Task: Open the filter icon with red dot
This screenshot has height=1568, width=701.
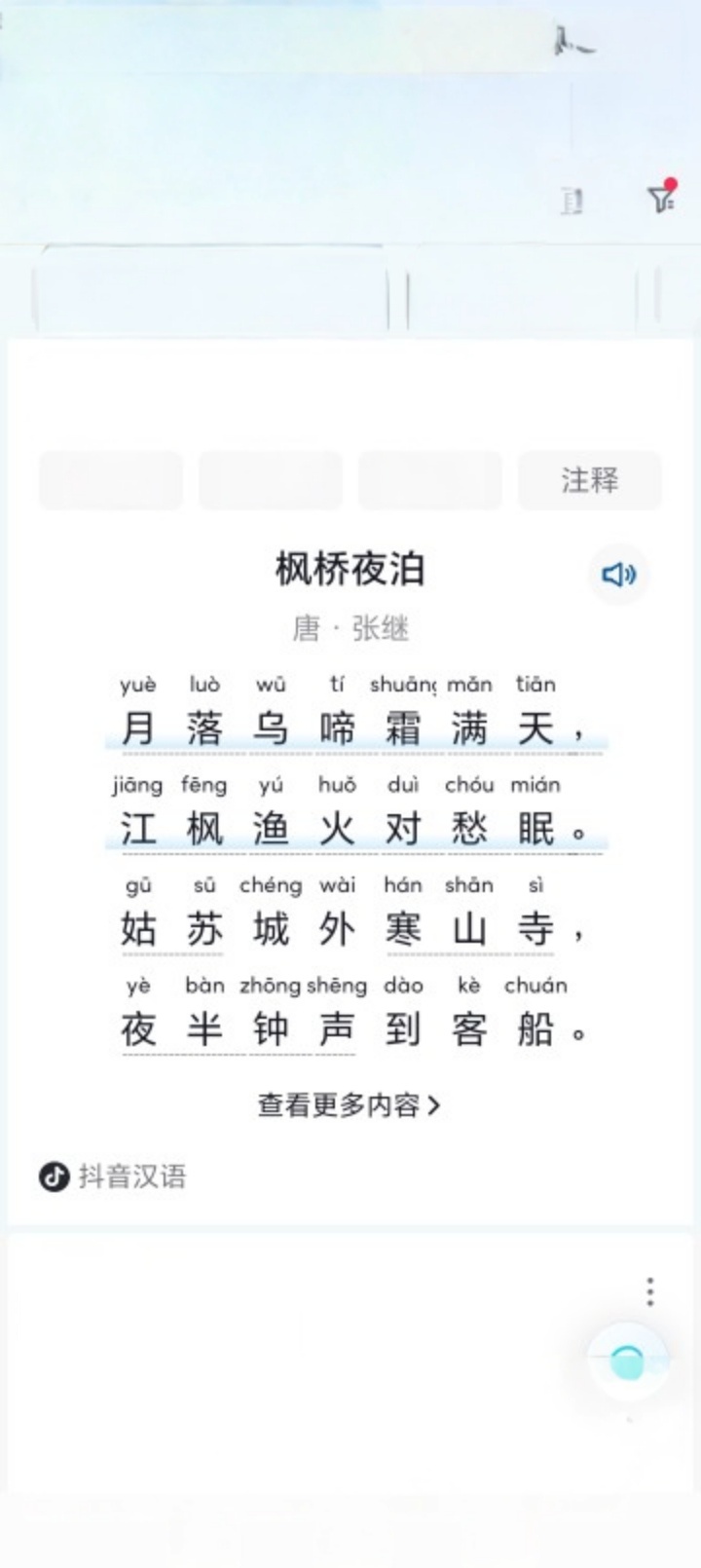Action: tap(663, 197)
